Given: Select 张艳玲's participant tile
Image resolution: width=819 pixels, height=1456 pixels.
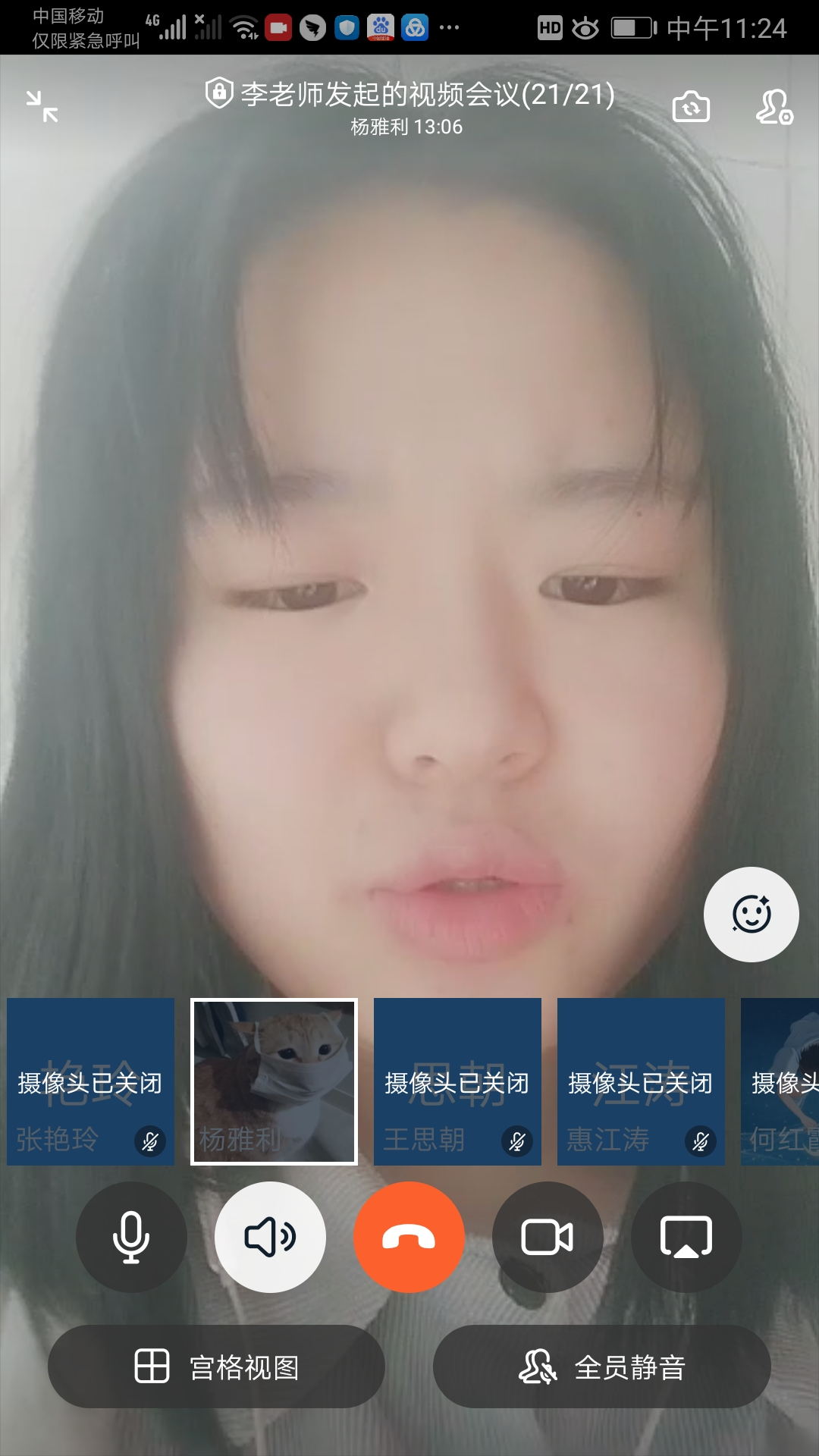Looking at the screenshot, I should [91, 1081].
